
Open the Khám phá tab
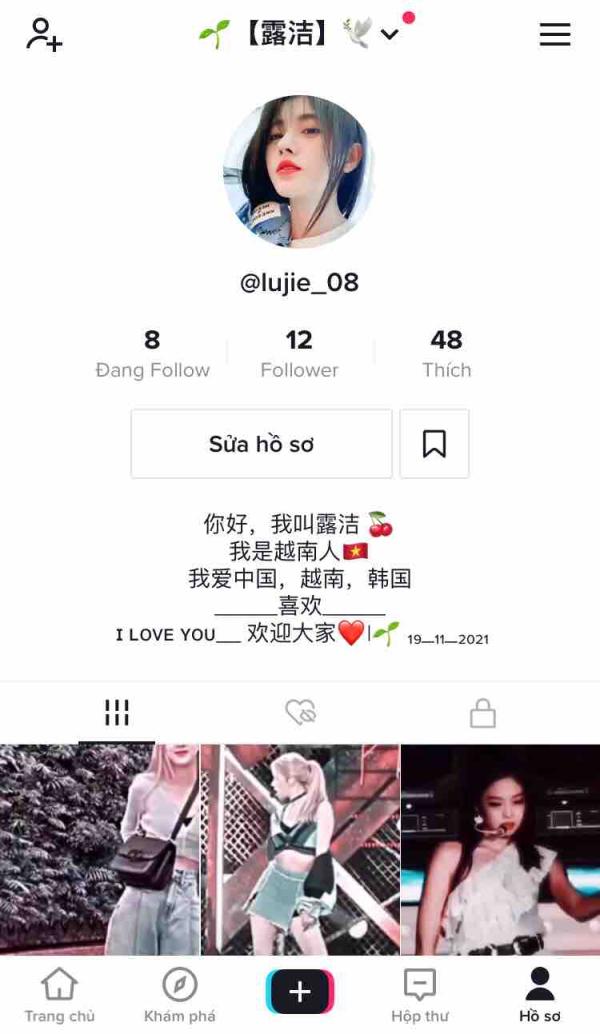point(180,995)
